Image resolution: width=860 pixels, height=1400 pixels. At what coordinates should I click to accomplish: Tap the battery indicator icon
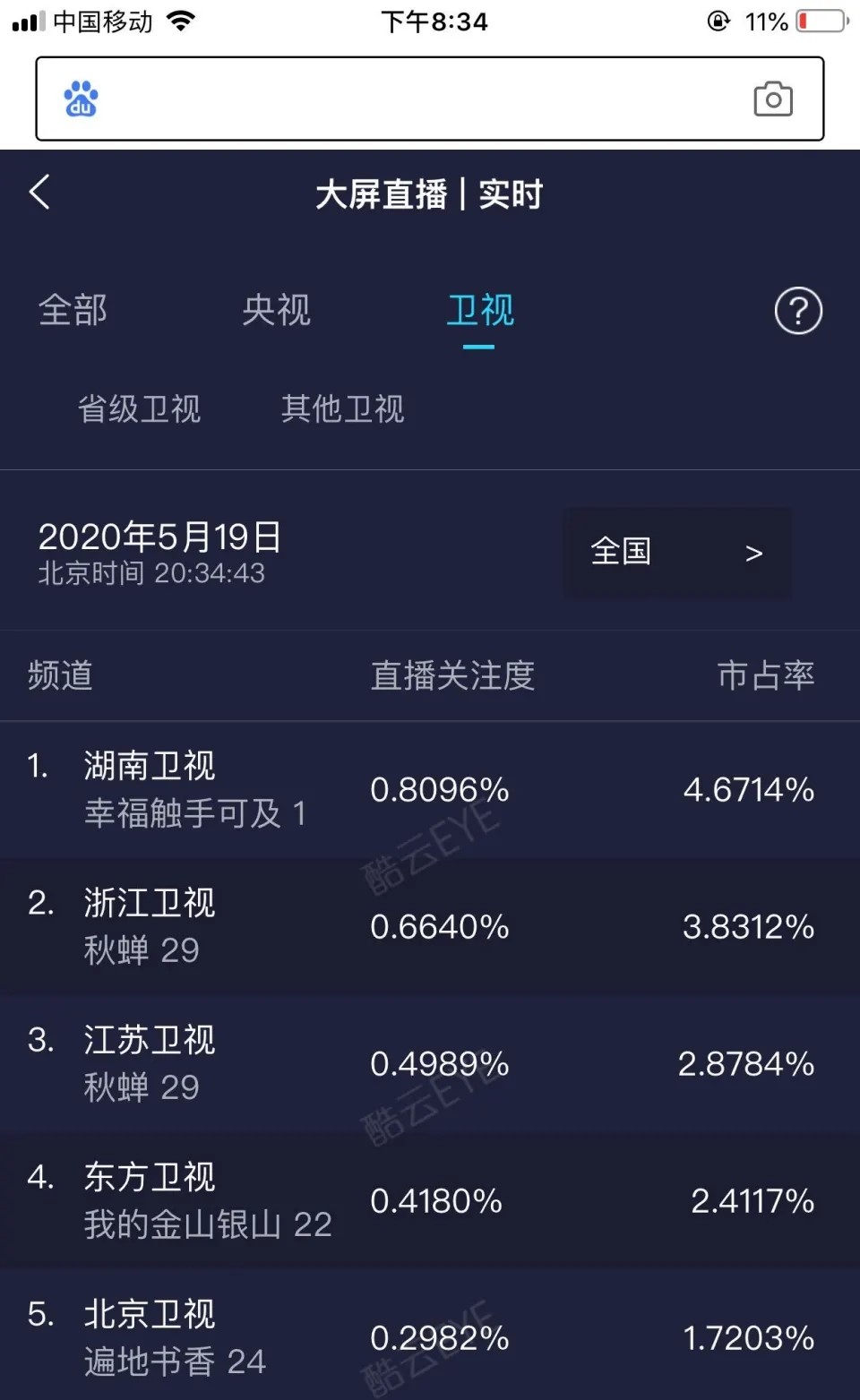tap(821, 22)
